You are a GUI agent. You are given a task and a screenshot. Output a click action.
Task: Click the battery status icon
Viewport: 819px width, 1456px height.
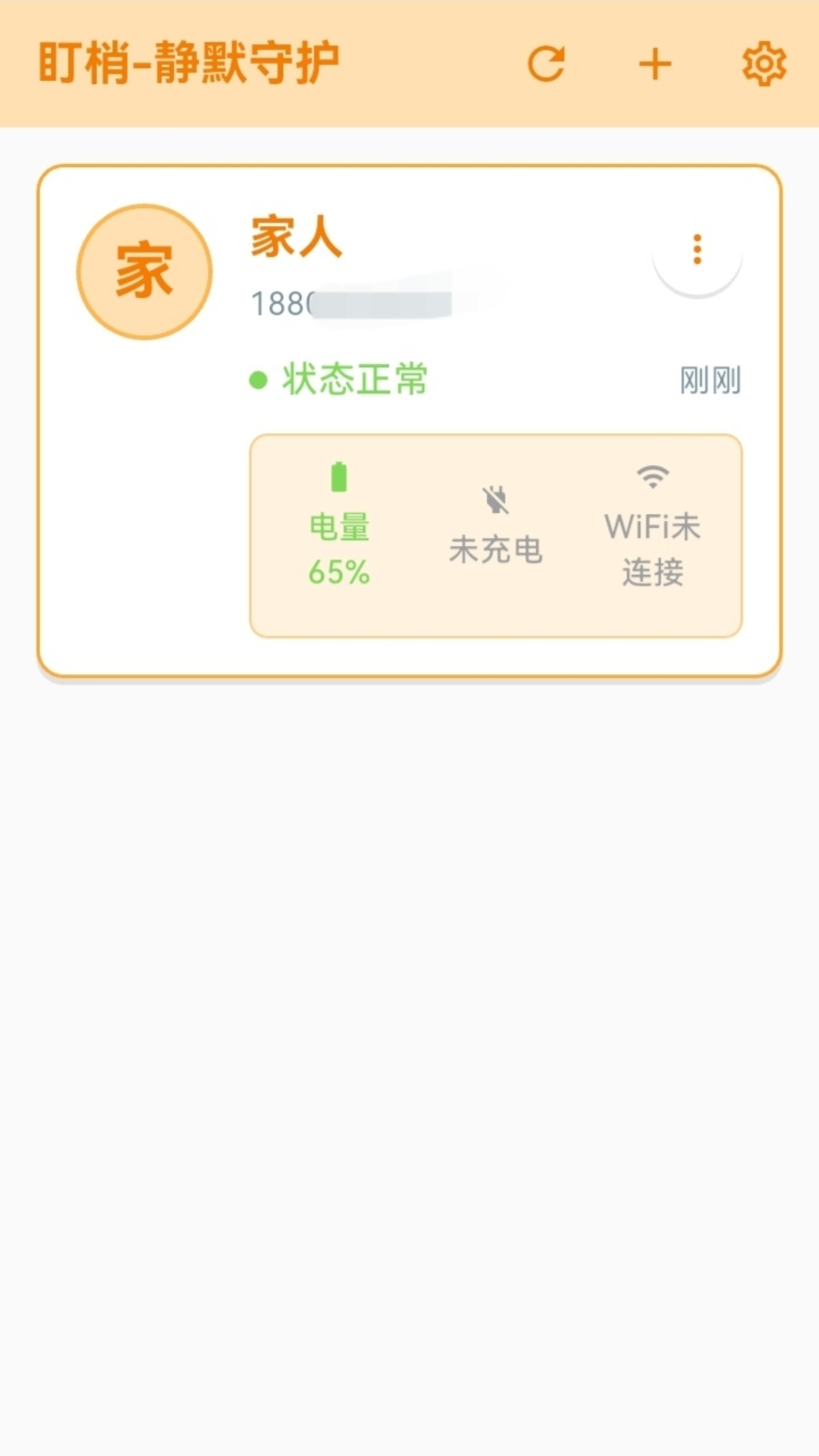click(x=339, y=476)
